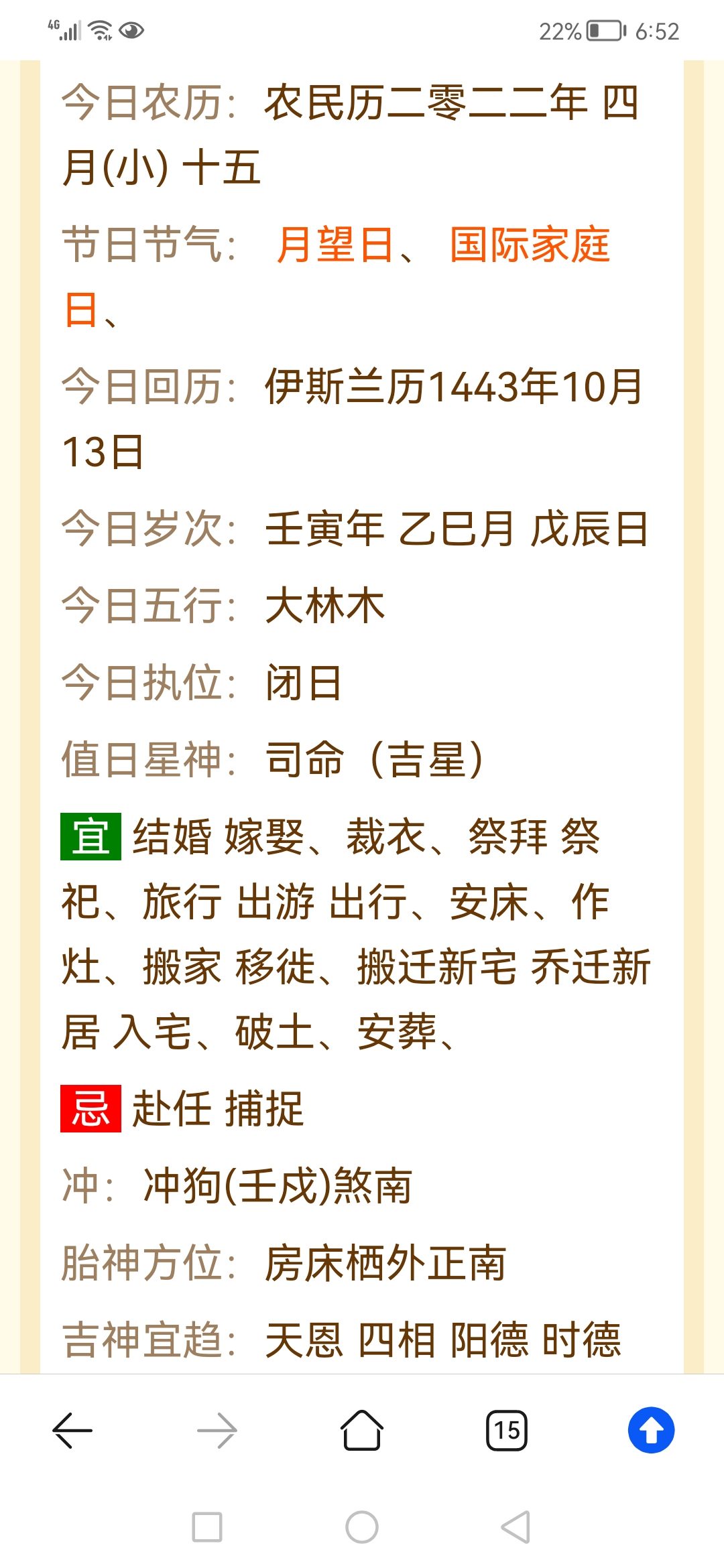Go back to the previous page
This screenshot has width=724, height=1568.
tap(72, 1430)
